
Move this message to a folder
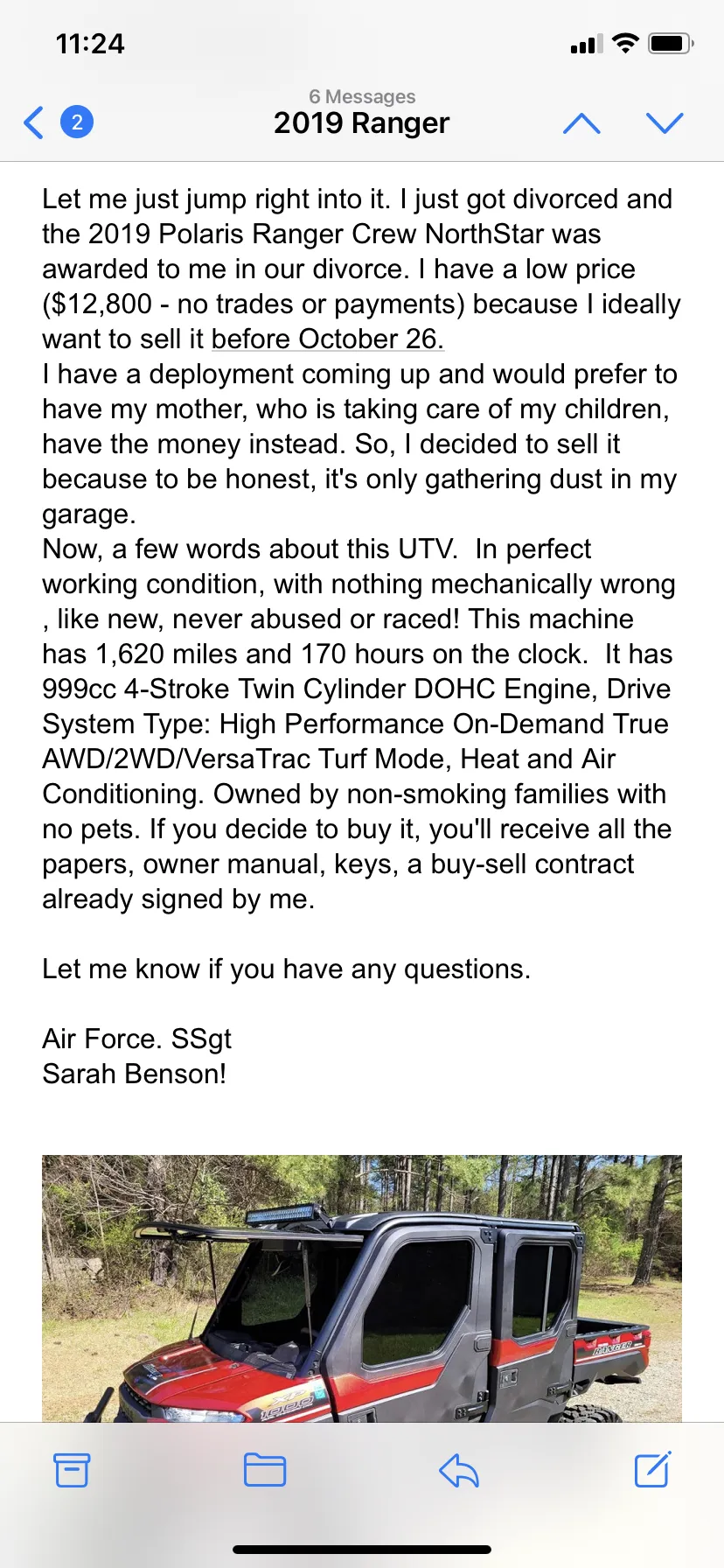pyautogui.click(x=265, y=1470)
